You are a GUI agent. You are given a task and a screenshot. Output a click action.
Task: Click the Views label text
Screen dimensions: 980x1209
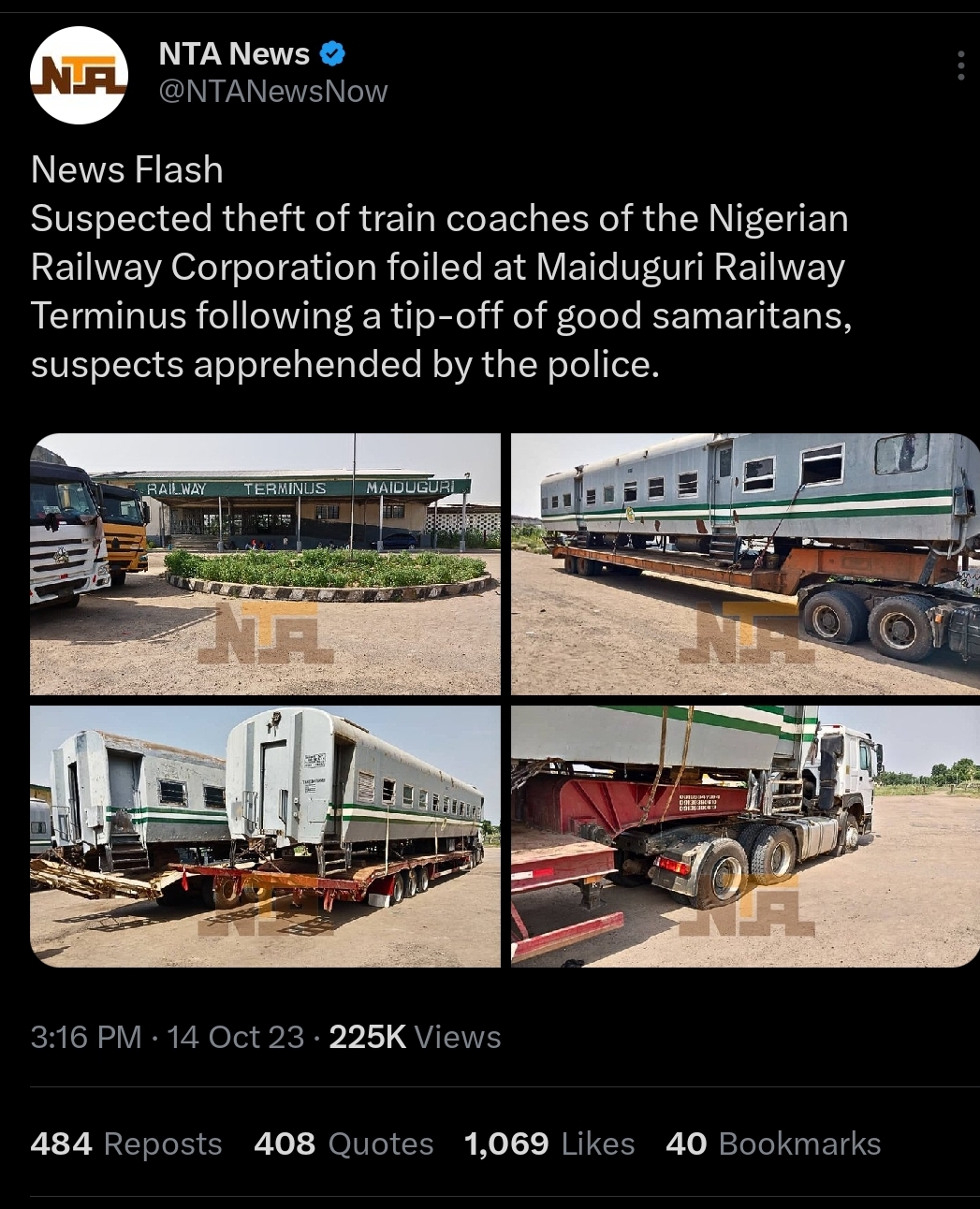457,1037
